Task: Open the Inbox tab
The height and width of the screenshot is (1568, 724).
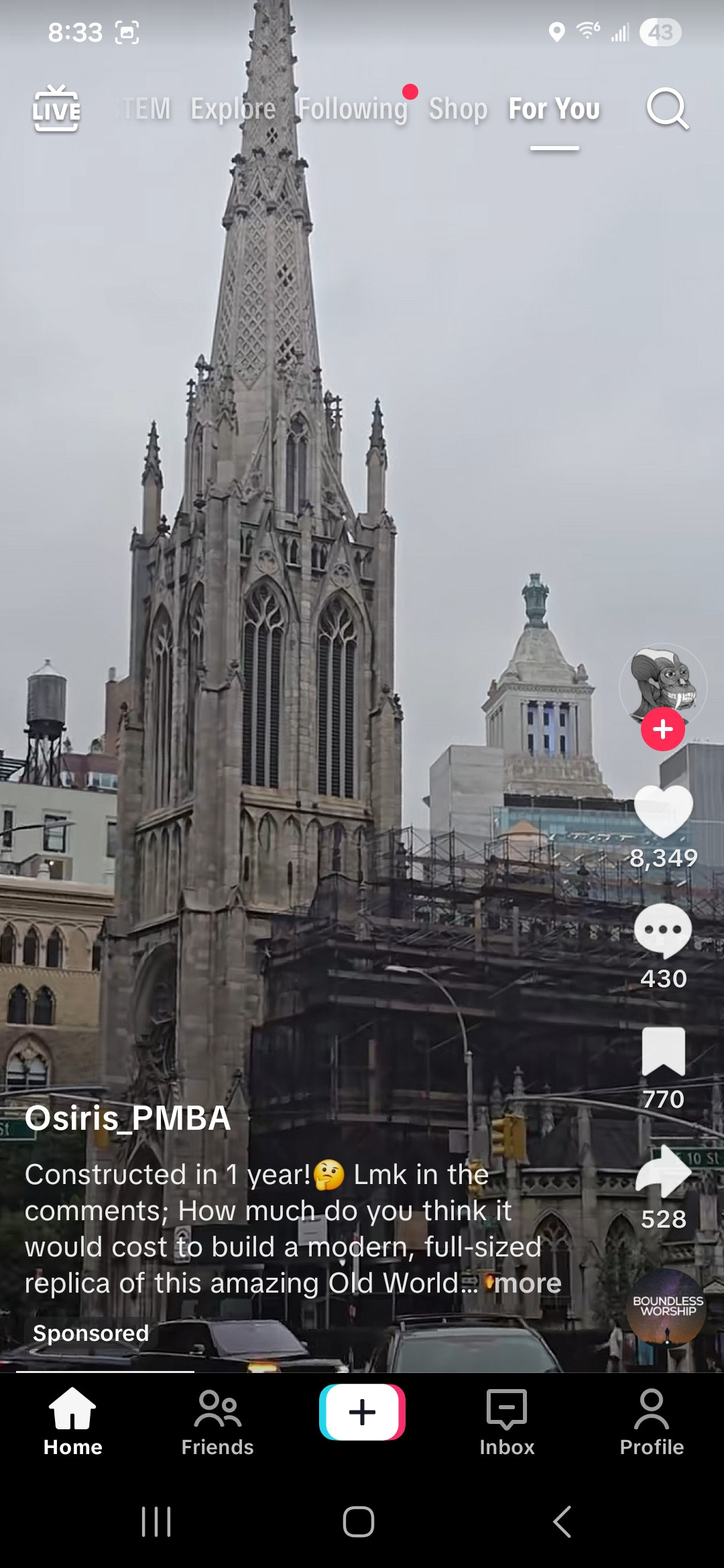Action: click(507, 1422)
